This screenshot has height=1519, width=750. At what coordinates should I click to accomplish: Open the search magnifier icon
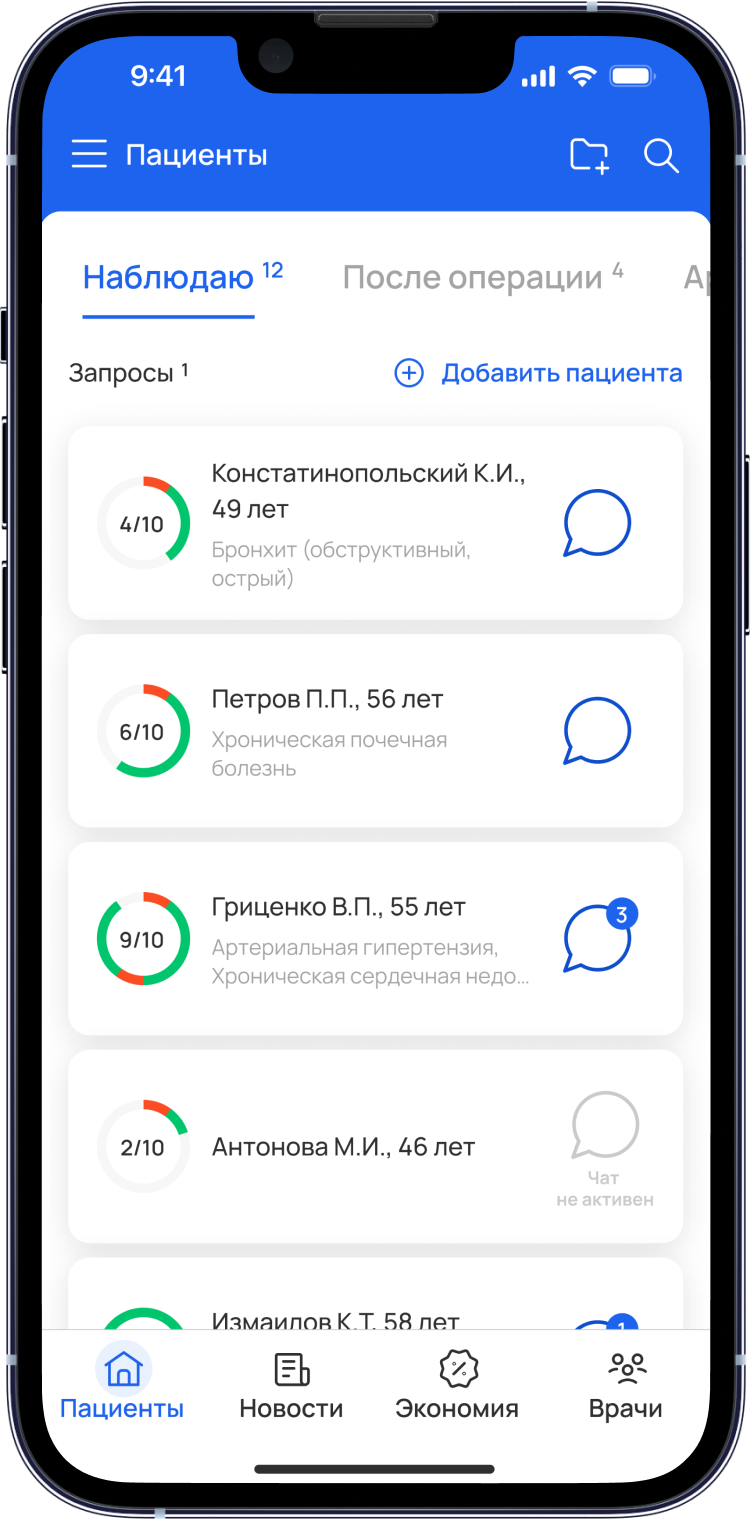[661, 156]
